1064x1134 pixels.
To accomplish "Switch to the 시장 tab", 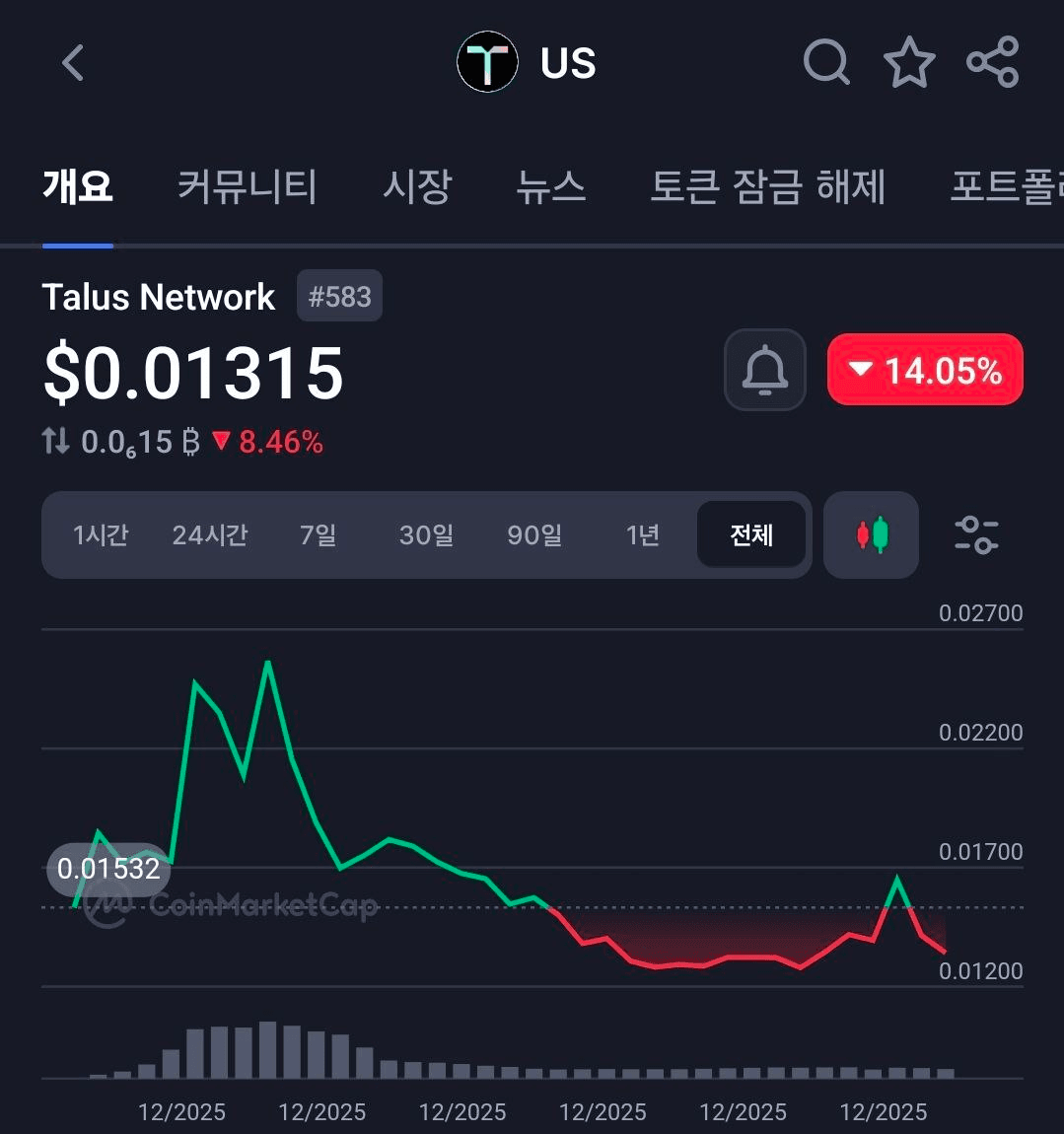I will pos(417,186).
